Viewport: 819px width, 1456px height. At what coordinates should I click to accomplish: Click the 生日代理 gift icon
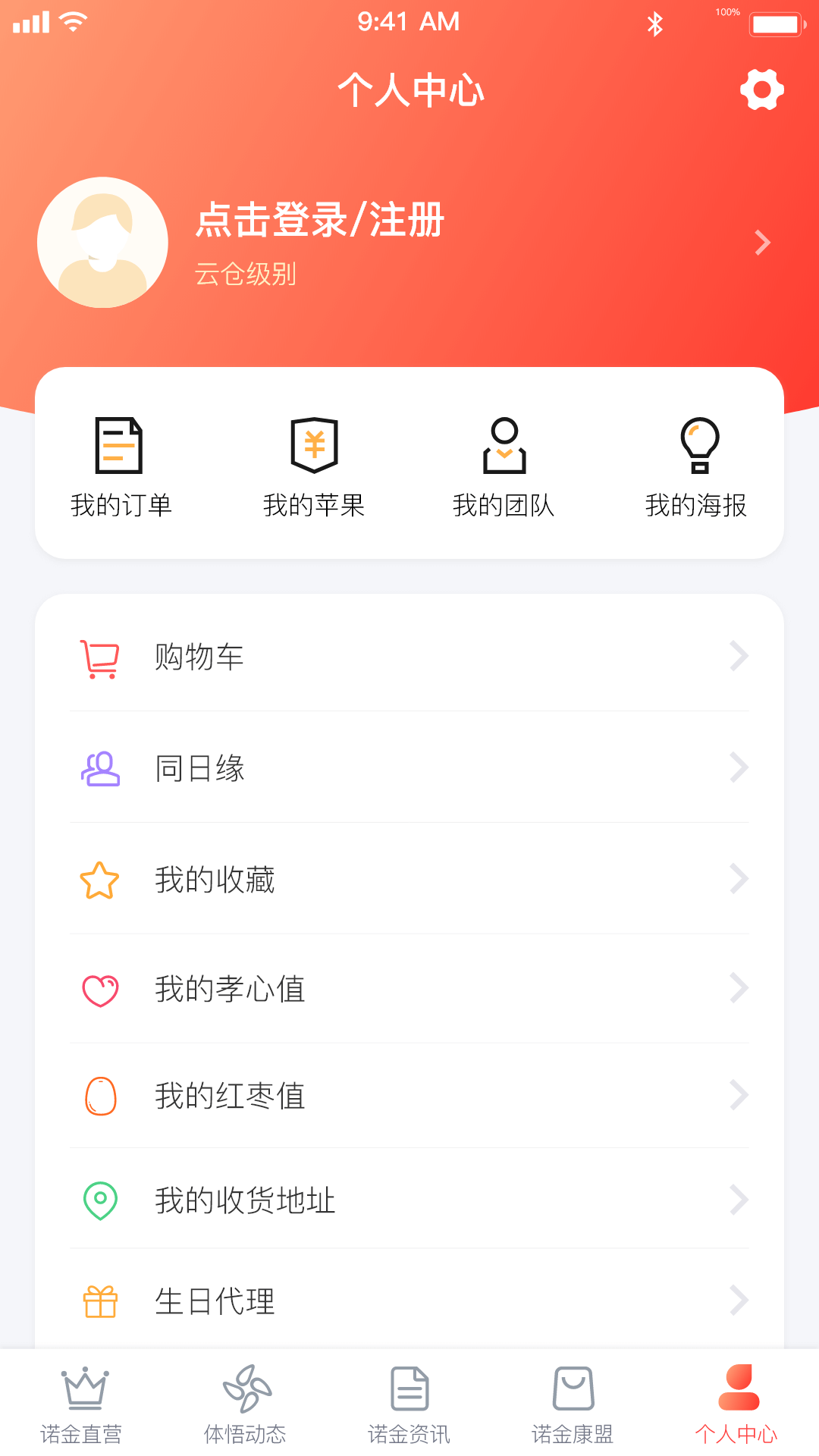pyautogui.click(x=101, y=1300)
